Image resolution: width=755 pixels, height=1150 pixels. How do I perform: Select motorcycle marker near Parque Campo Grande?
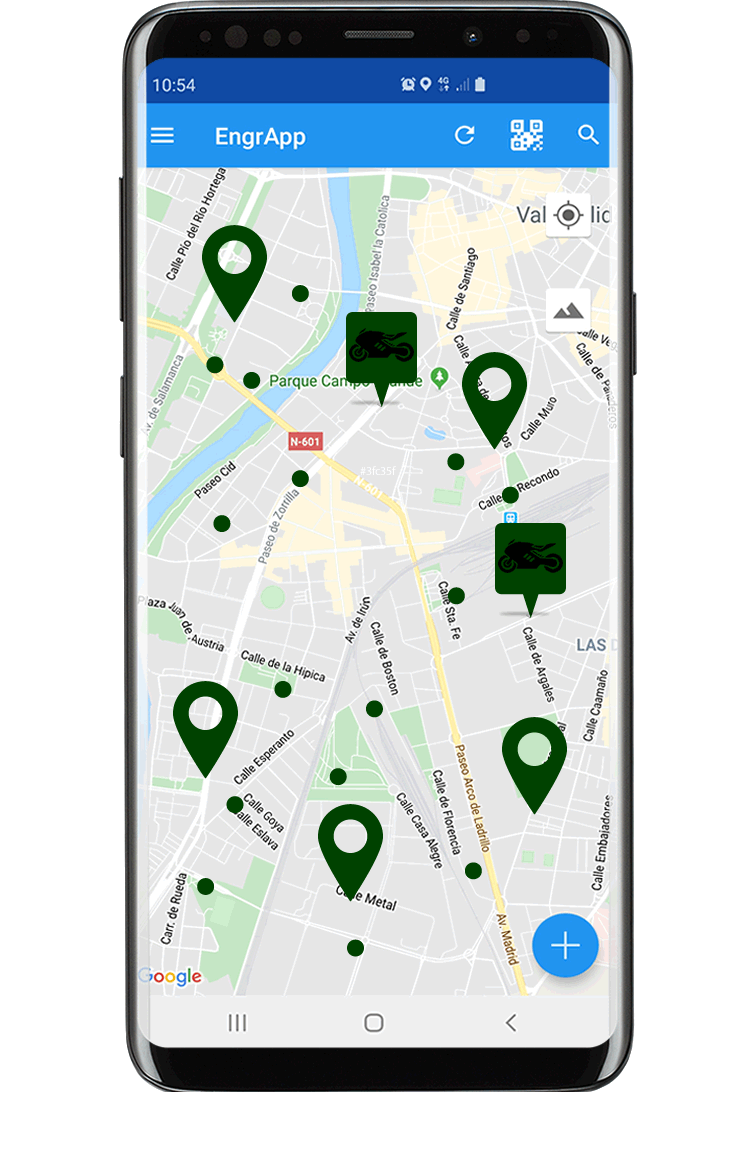point(381,348)
